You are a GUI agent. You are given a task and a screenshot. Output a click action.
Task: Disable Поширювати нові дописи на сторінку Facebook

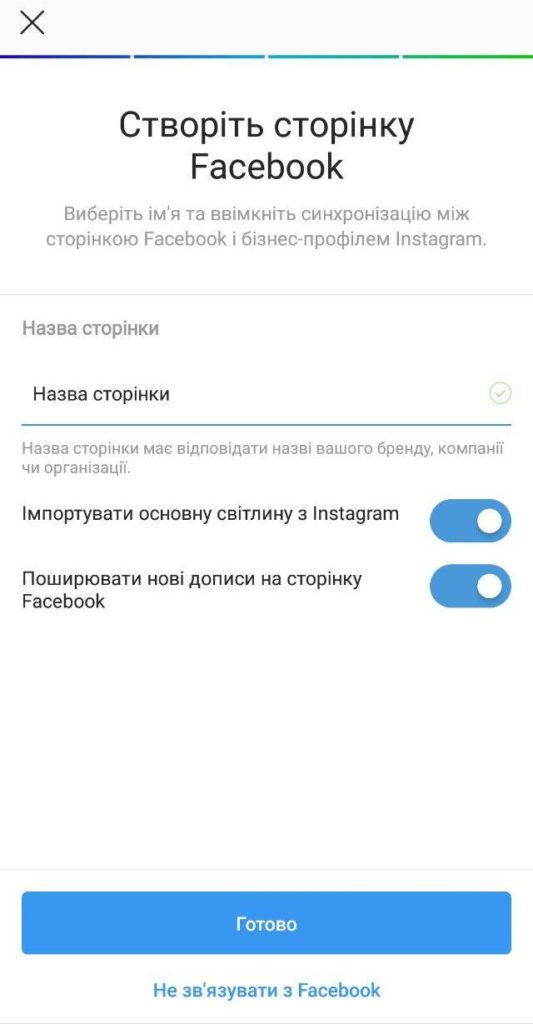(470, 586)
